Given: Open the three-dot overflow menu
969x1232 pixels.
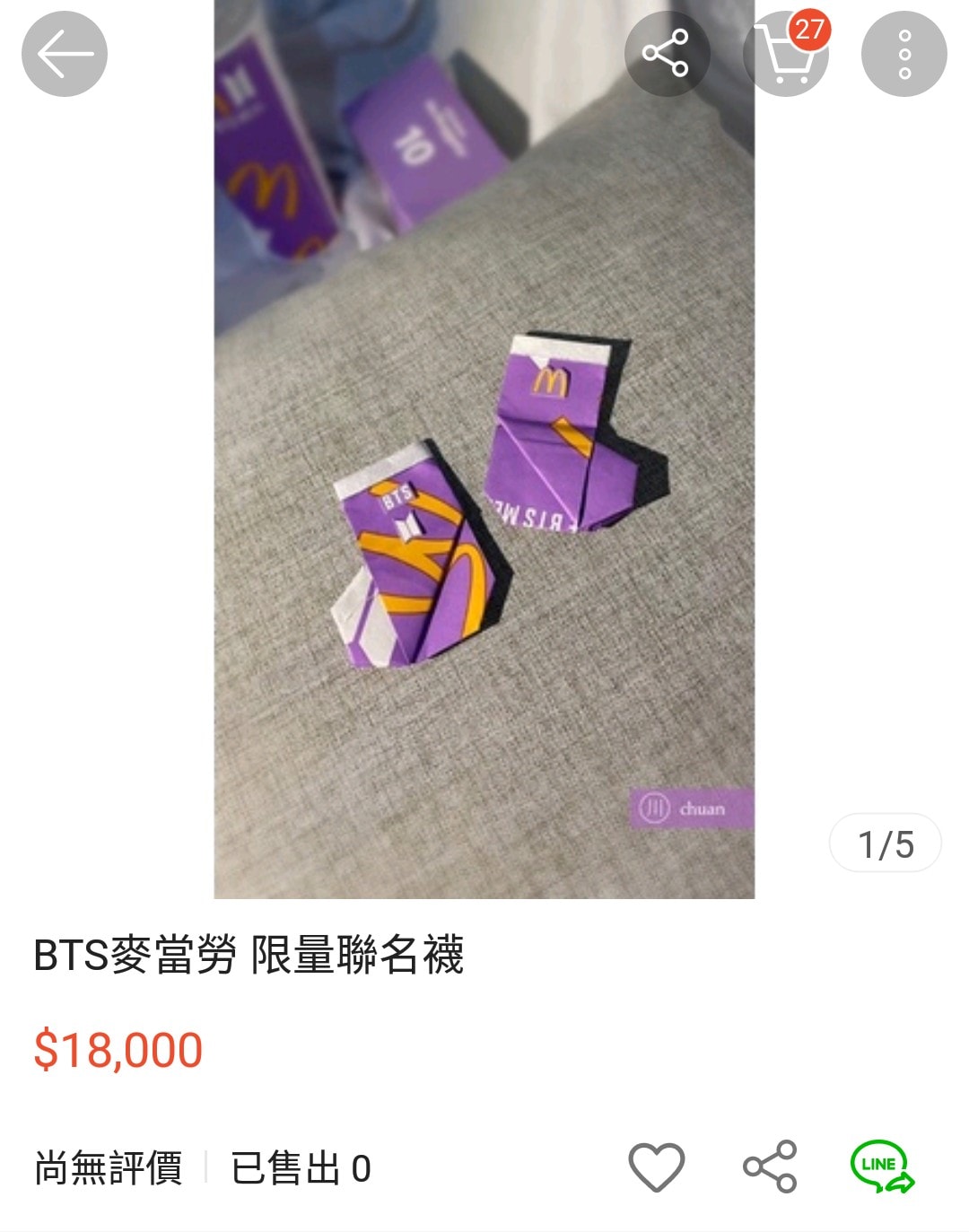Looking at the screenshot, I should (x=904, y=54).
